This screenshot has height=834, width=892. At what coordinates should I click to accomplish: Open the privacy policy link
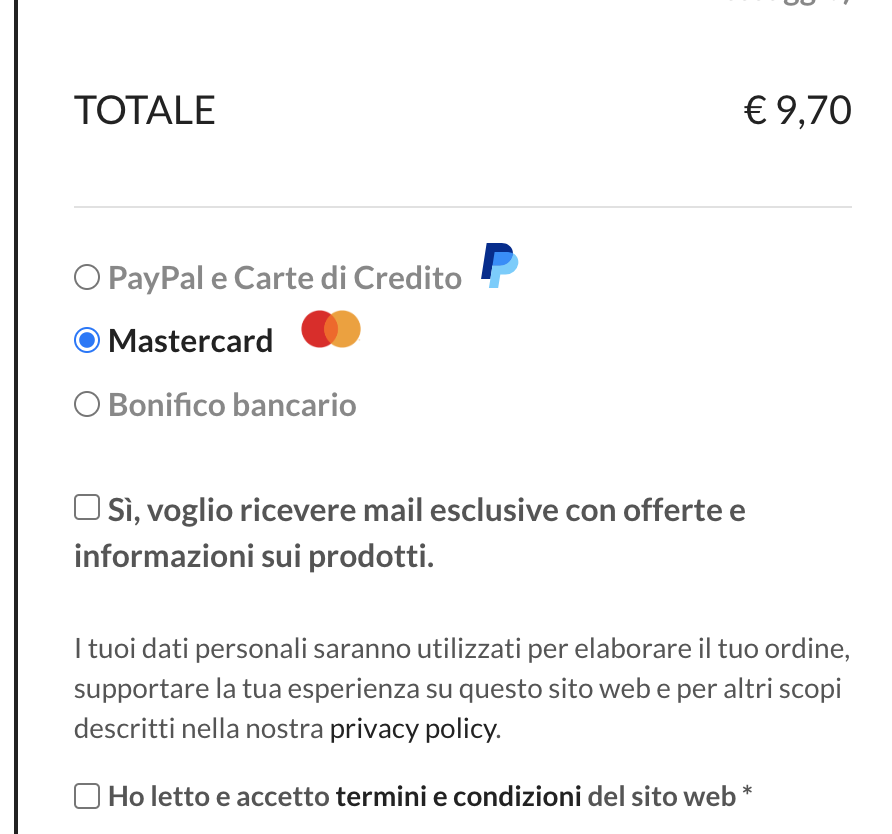pyautogui.click(x=413, y=729)
